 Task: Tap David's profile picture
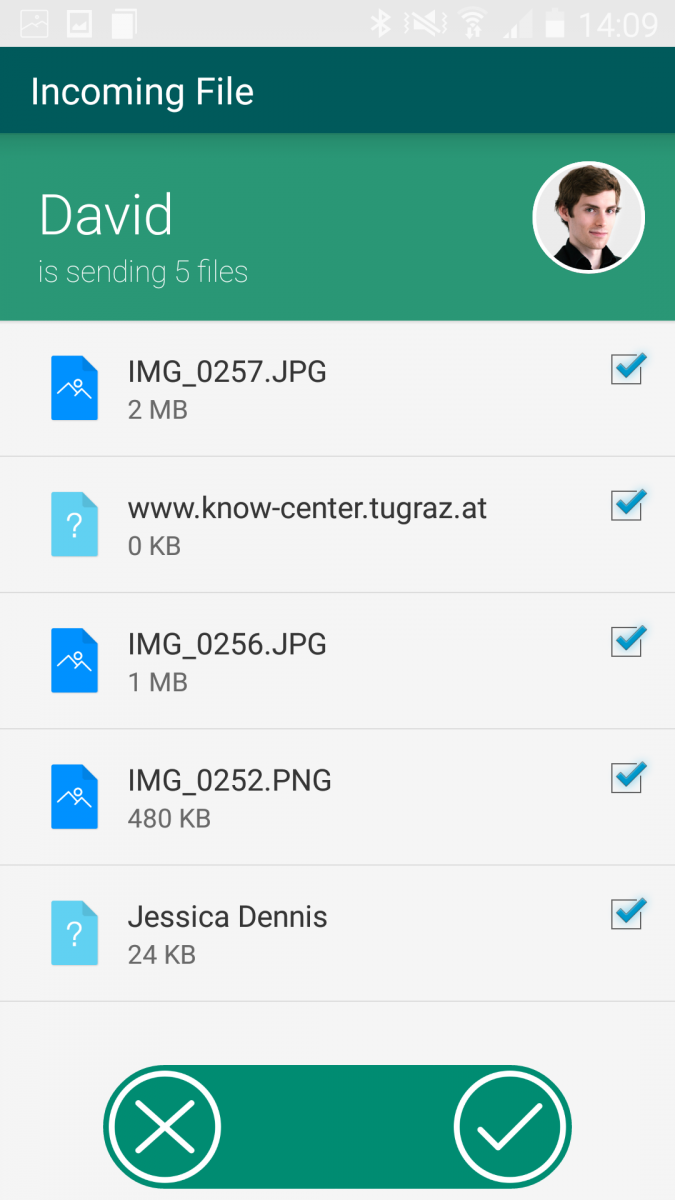point(589,218)
